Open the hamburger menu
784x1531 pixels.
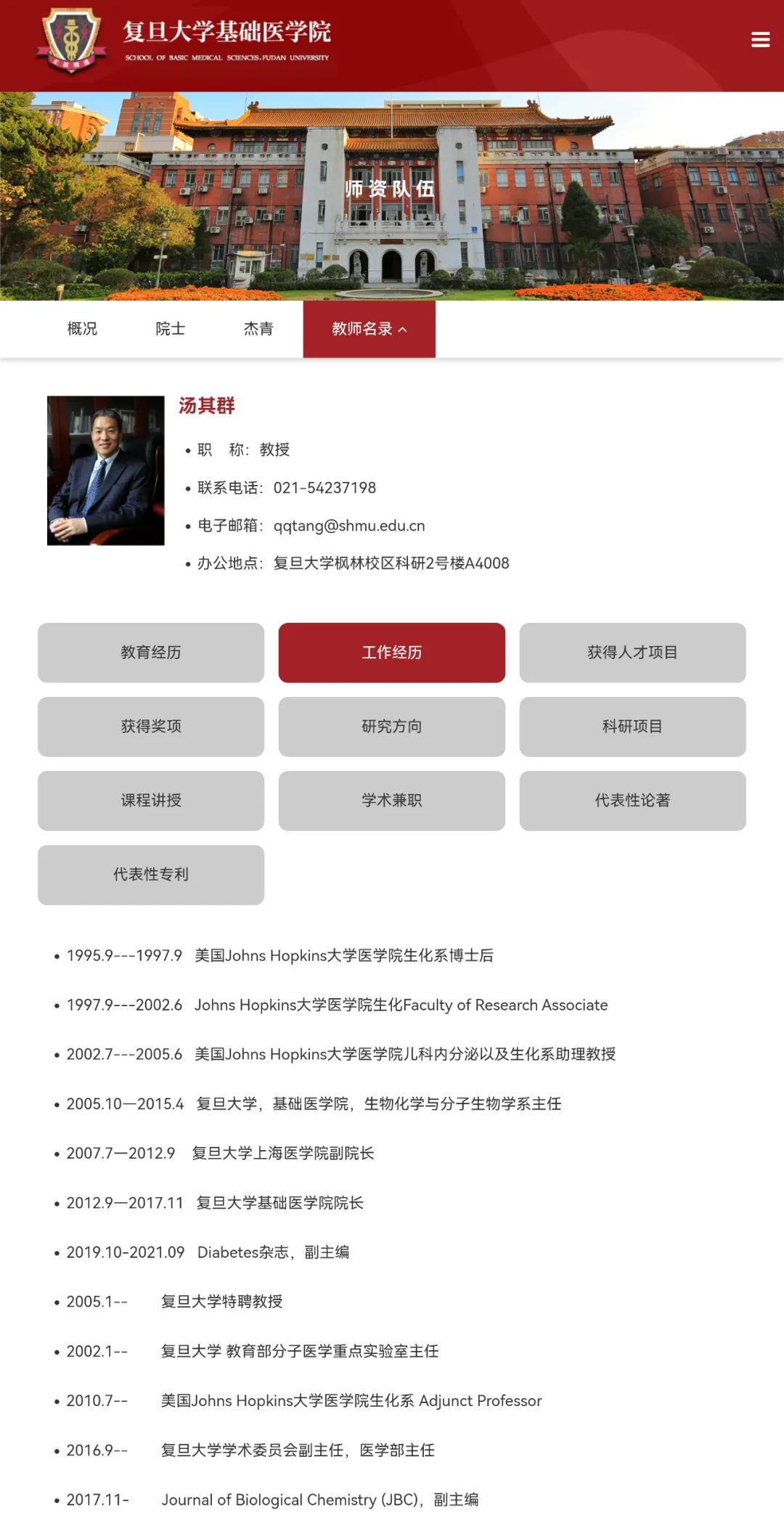pos(760,40)
